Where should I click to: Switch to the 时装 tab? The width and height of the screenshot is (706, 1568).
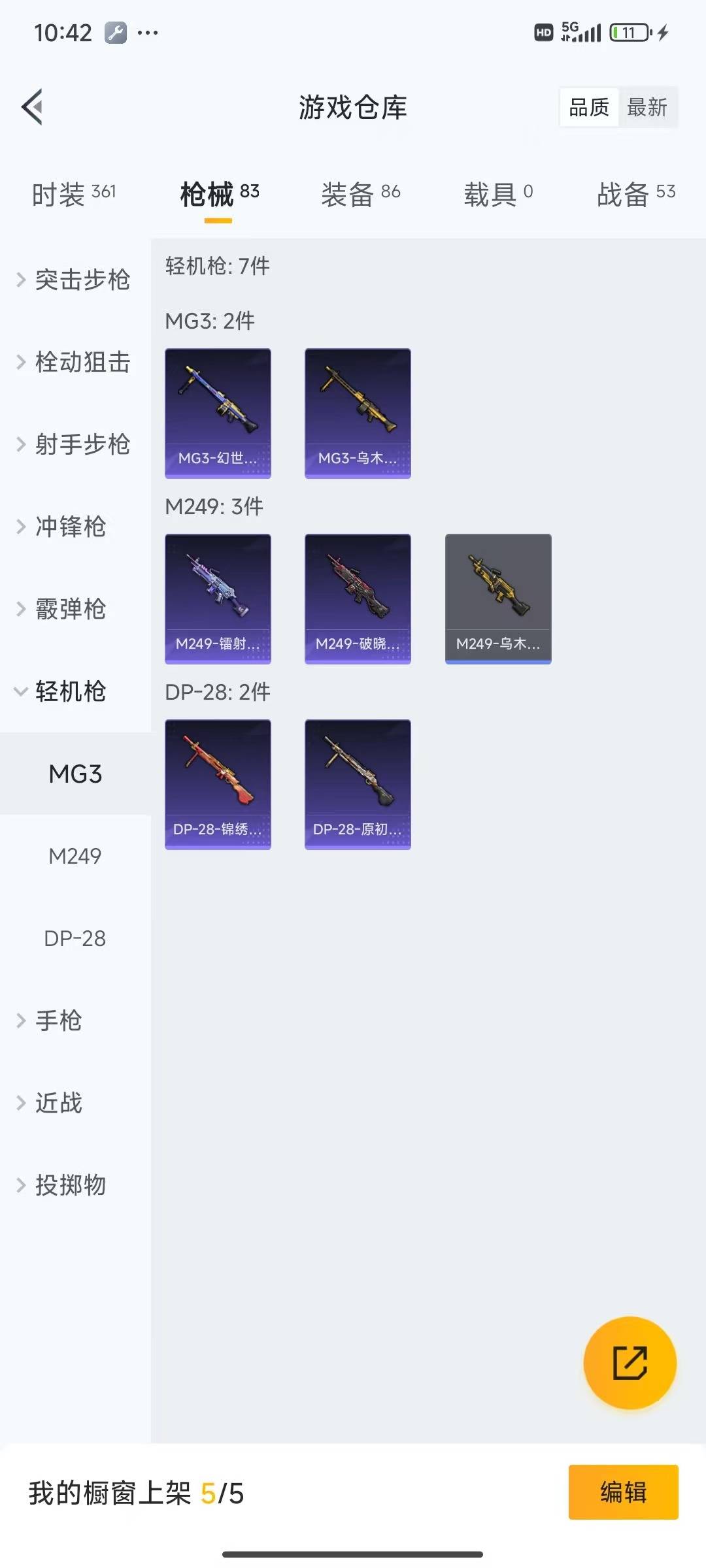(x=73, y=194)
